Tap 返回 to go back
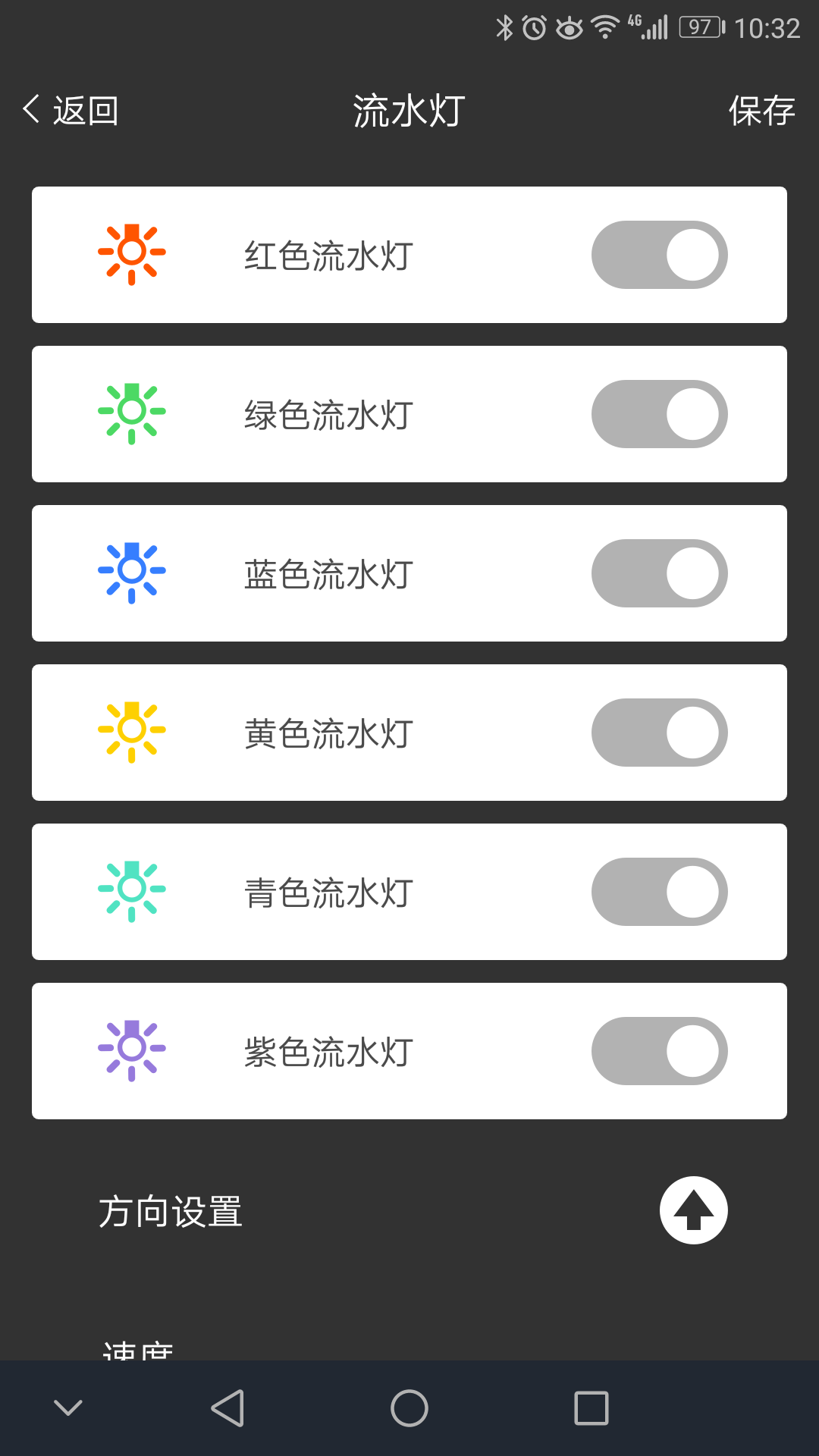This screenshot has width=819, height=1456. point(71,111)
